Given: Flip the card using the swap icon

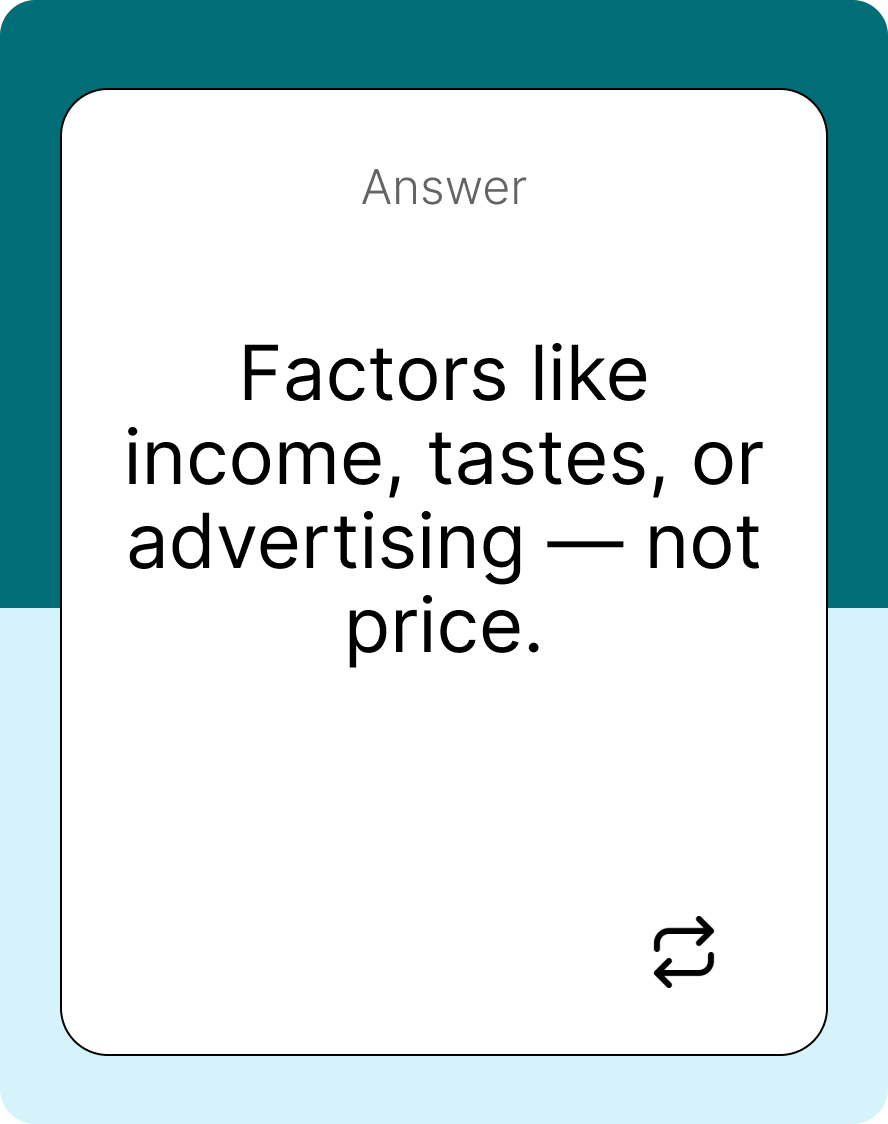Looking at the screenshot, I should [684, 952].
